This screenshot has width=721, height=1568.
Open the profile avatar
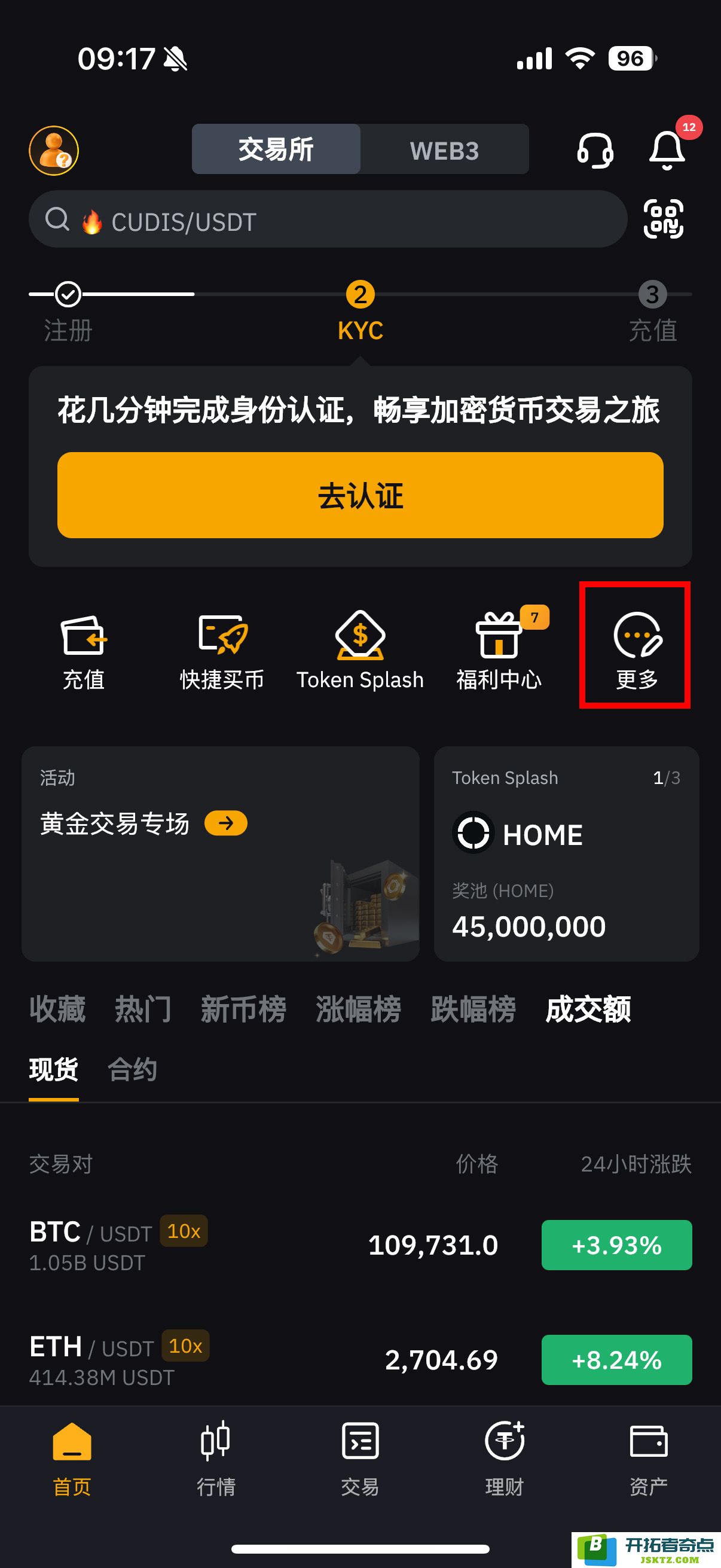(x=54, y=150)
